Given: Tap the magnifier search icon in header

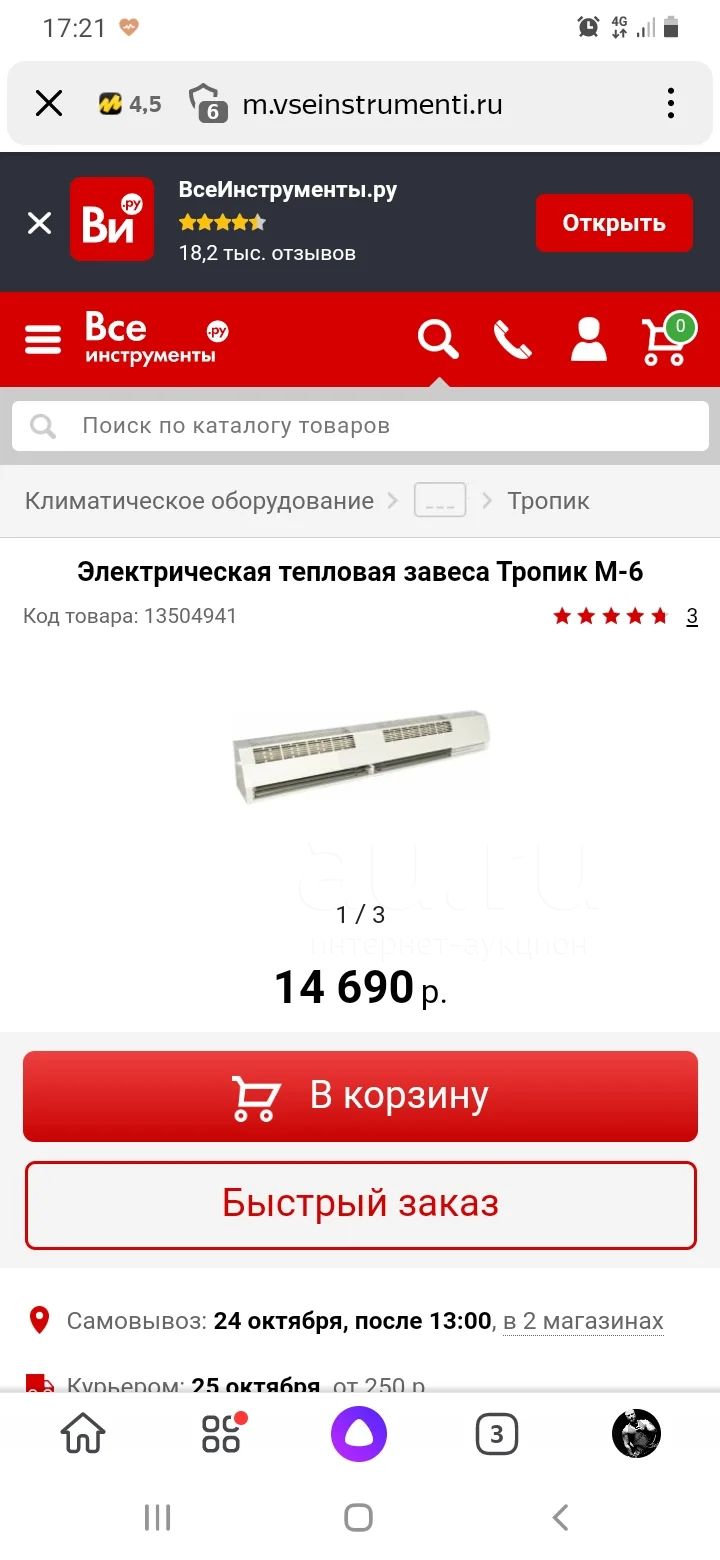Looking at the screenshot, I should (437, 340).
